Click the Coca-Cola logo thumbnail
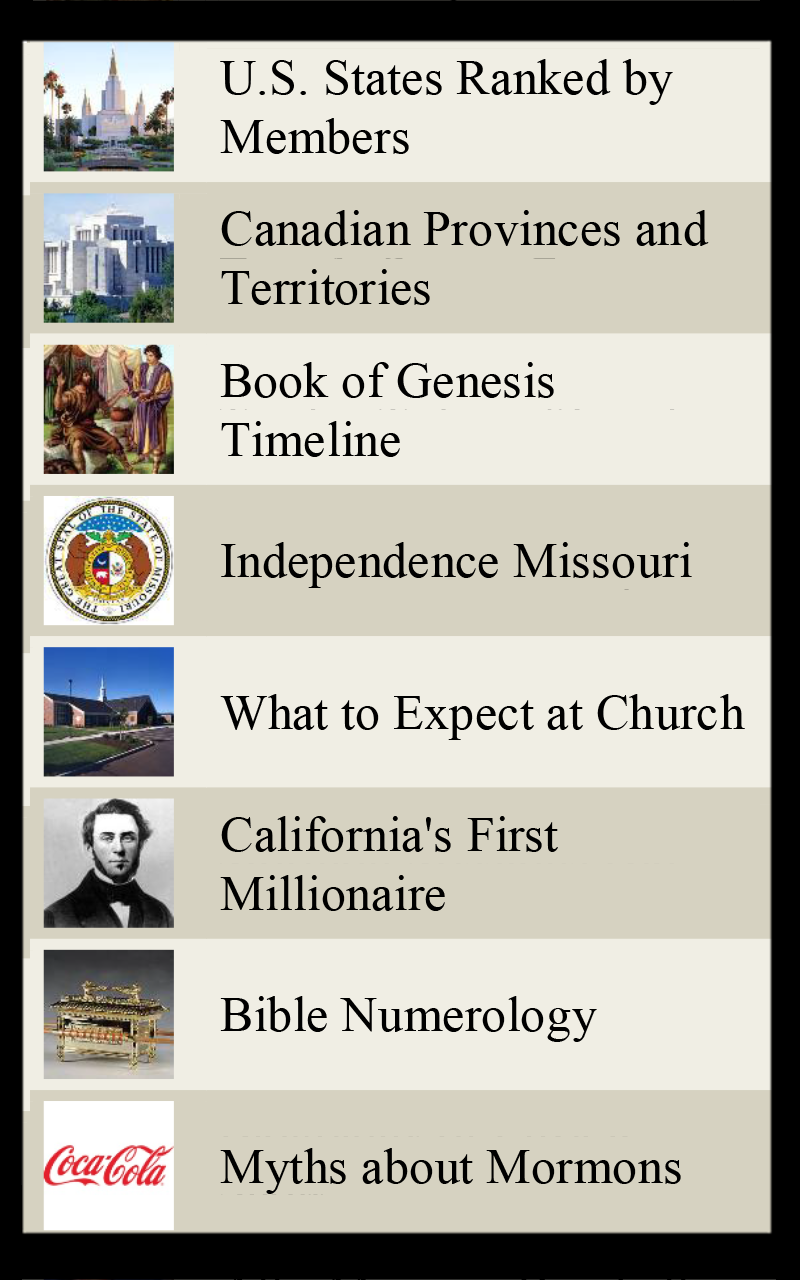Image resolution: width=800 pixels, height=1280 pixels. tap(108, 1163)
